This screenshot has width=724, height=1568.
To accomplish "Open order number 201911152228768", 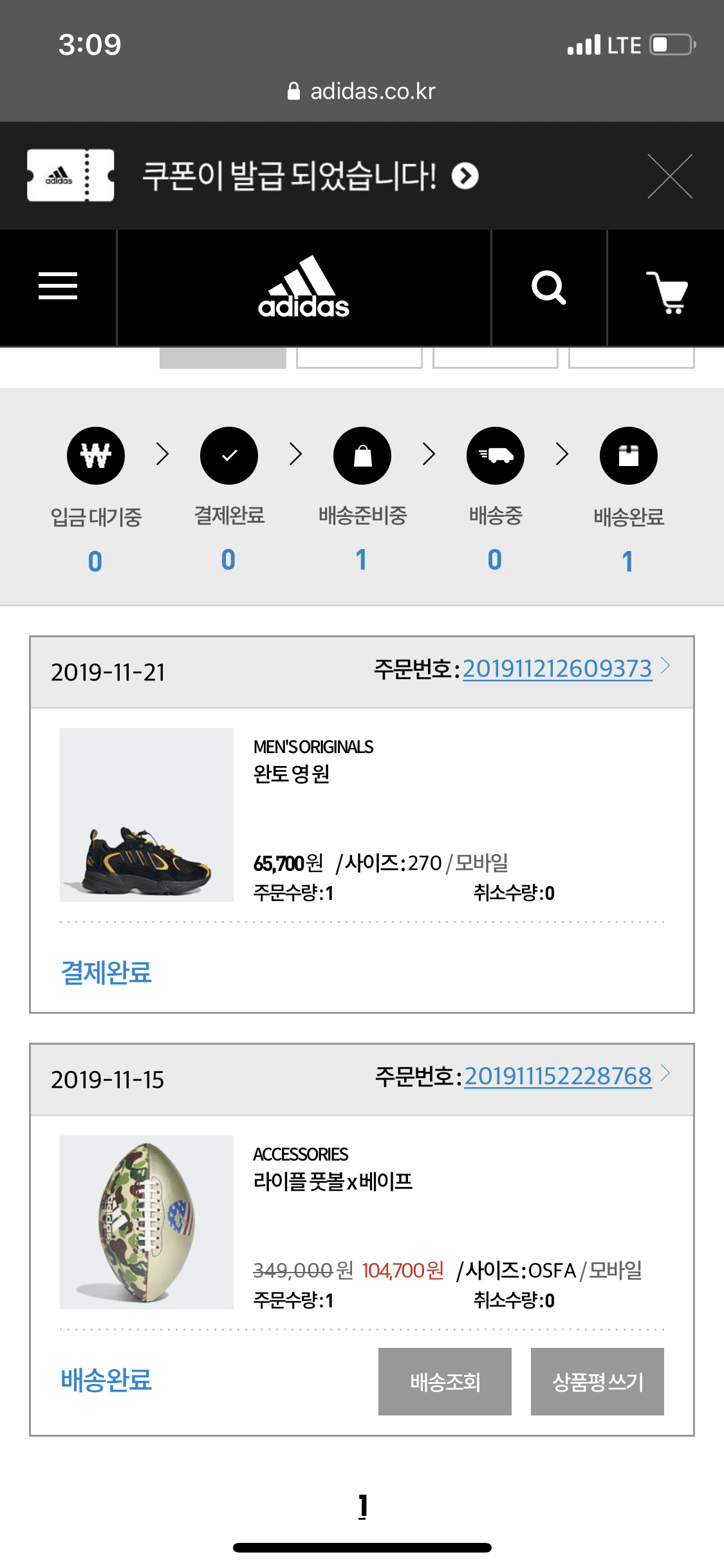I will coord(558,1076).
